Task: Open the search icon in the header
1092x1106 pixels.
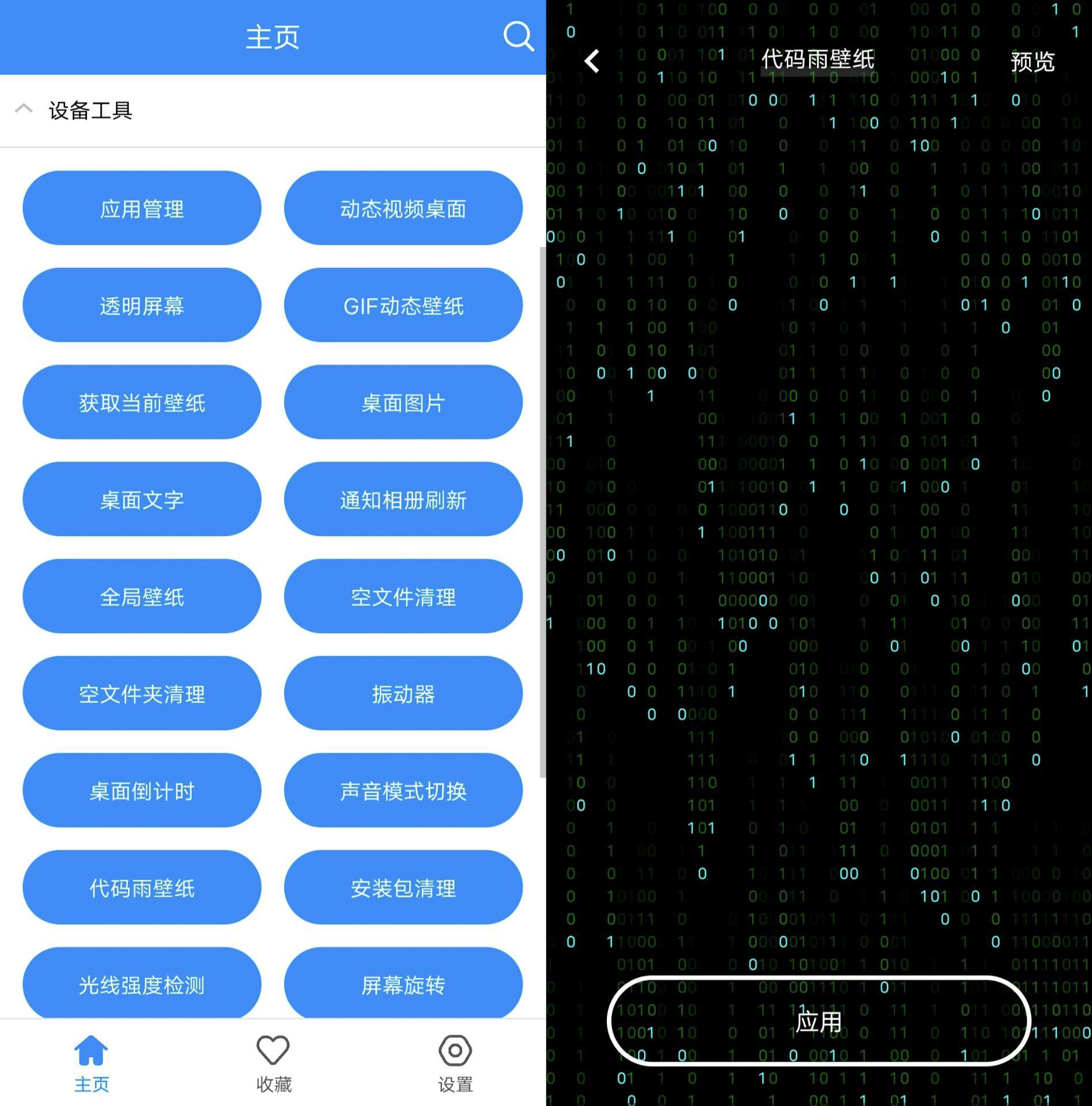Action: coord(518,37)
